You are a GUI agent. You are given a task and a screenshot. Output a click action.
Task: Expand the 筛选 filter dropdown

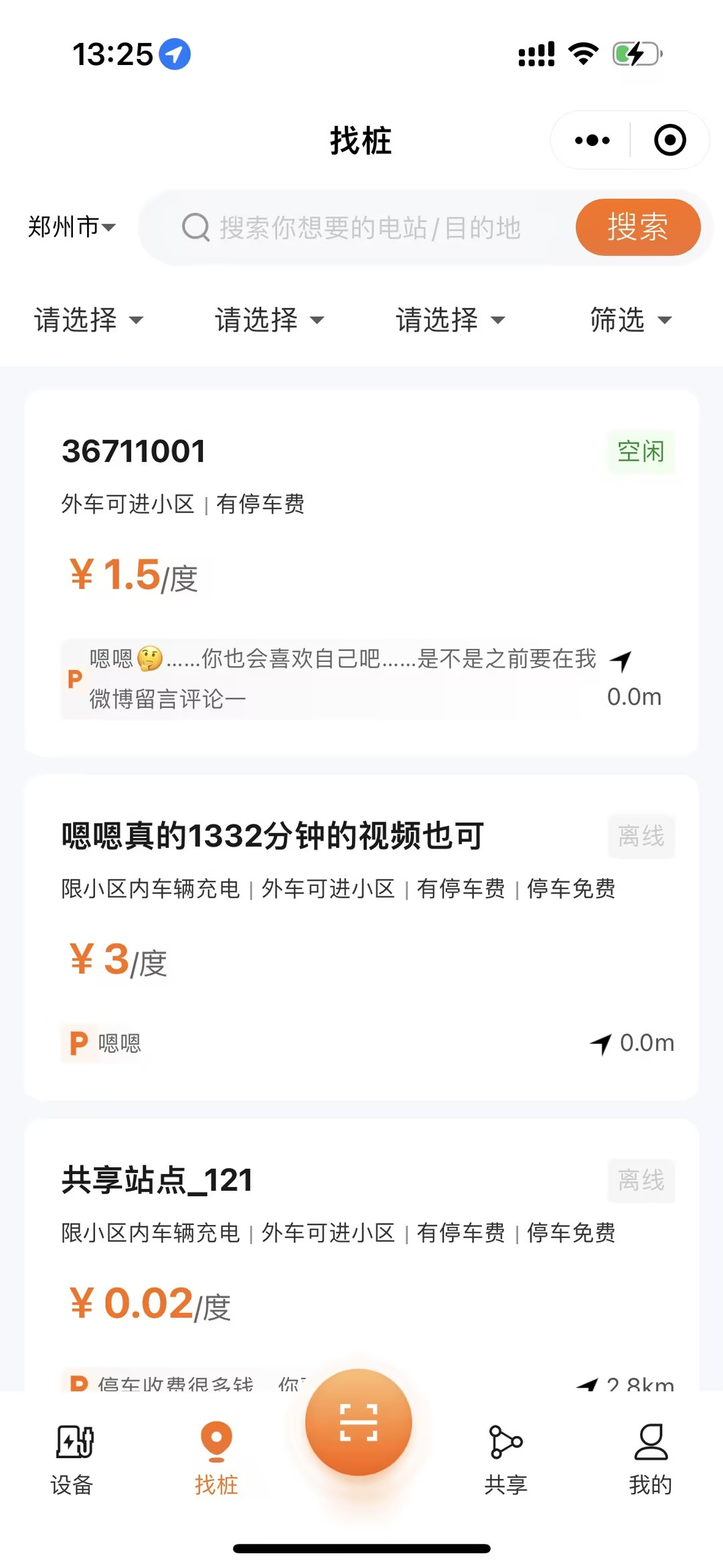(630, 320)
